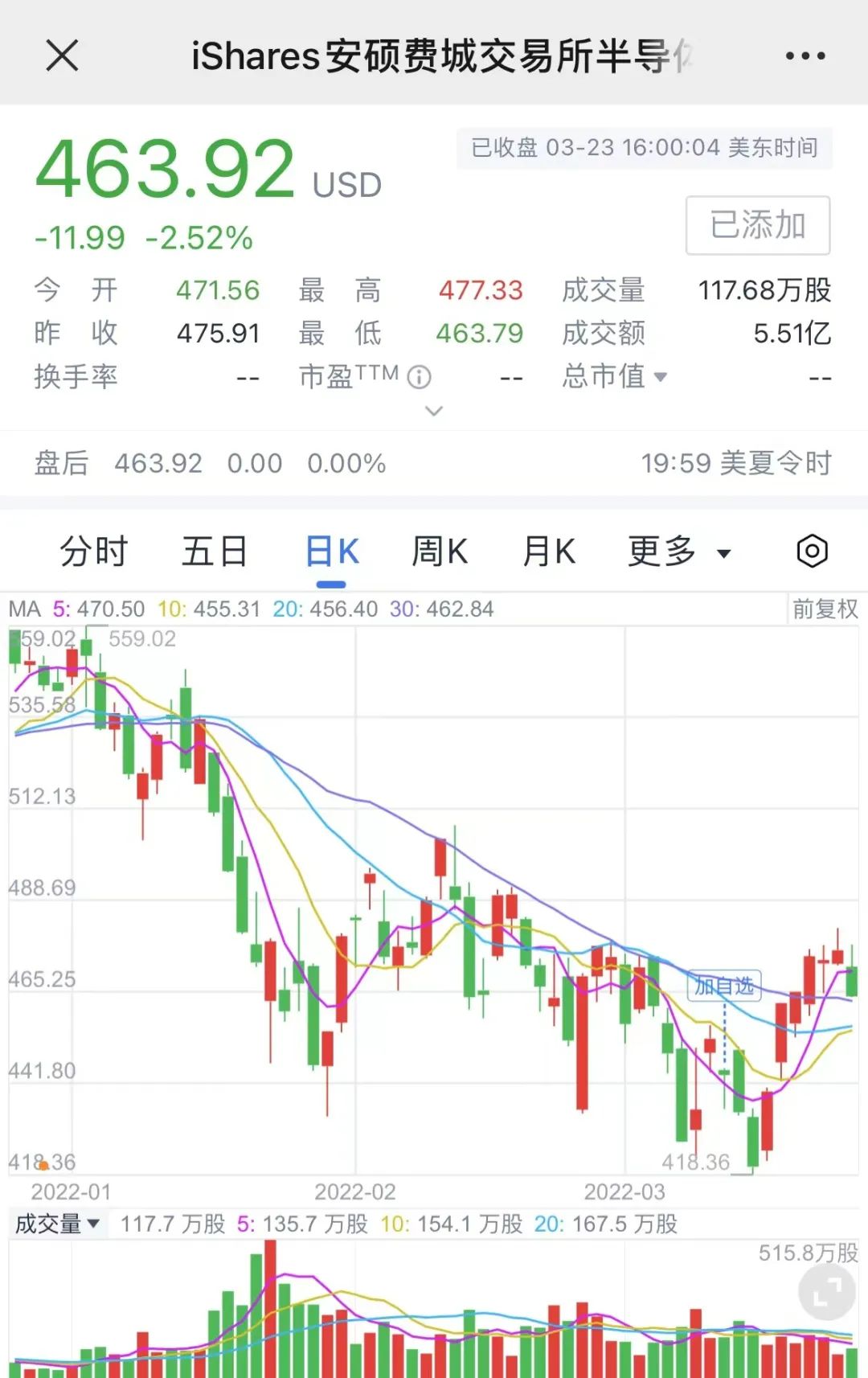Open the three-dot overflow menu
The height and width of the screenshot is (1378, 868).
[x=805, y=56]
